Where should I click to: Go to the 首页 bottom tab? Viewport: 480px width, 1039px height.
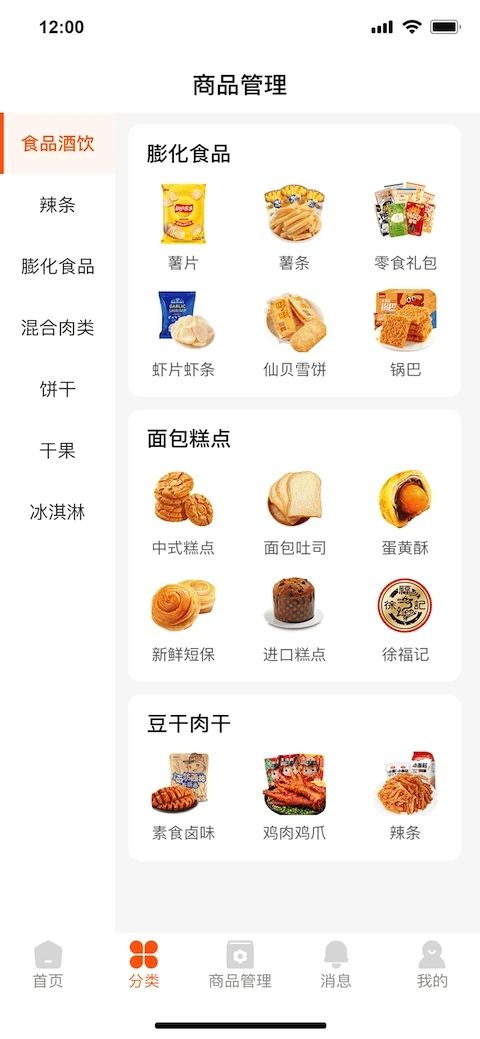(48, 965)
